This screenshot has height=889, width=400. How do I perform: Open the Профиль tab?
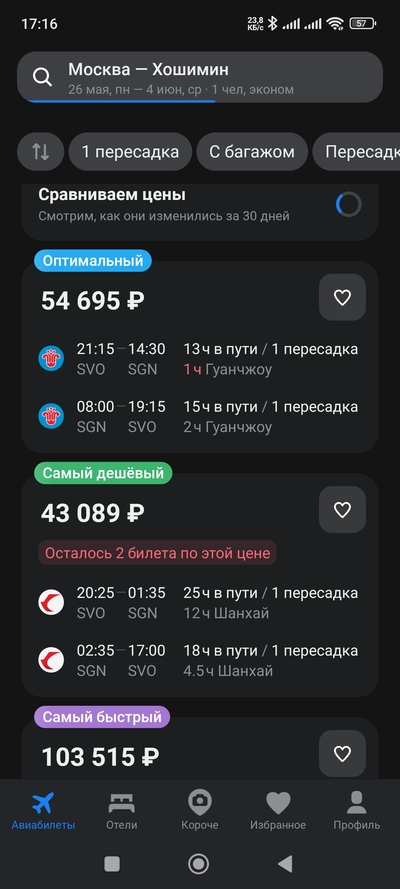(356, 811)
